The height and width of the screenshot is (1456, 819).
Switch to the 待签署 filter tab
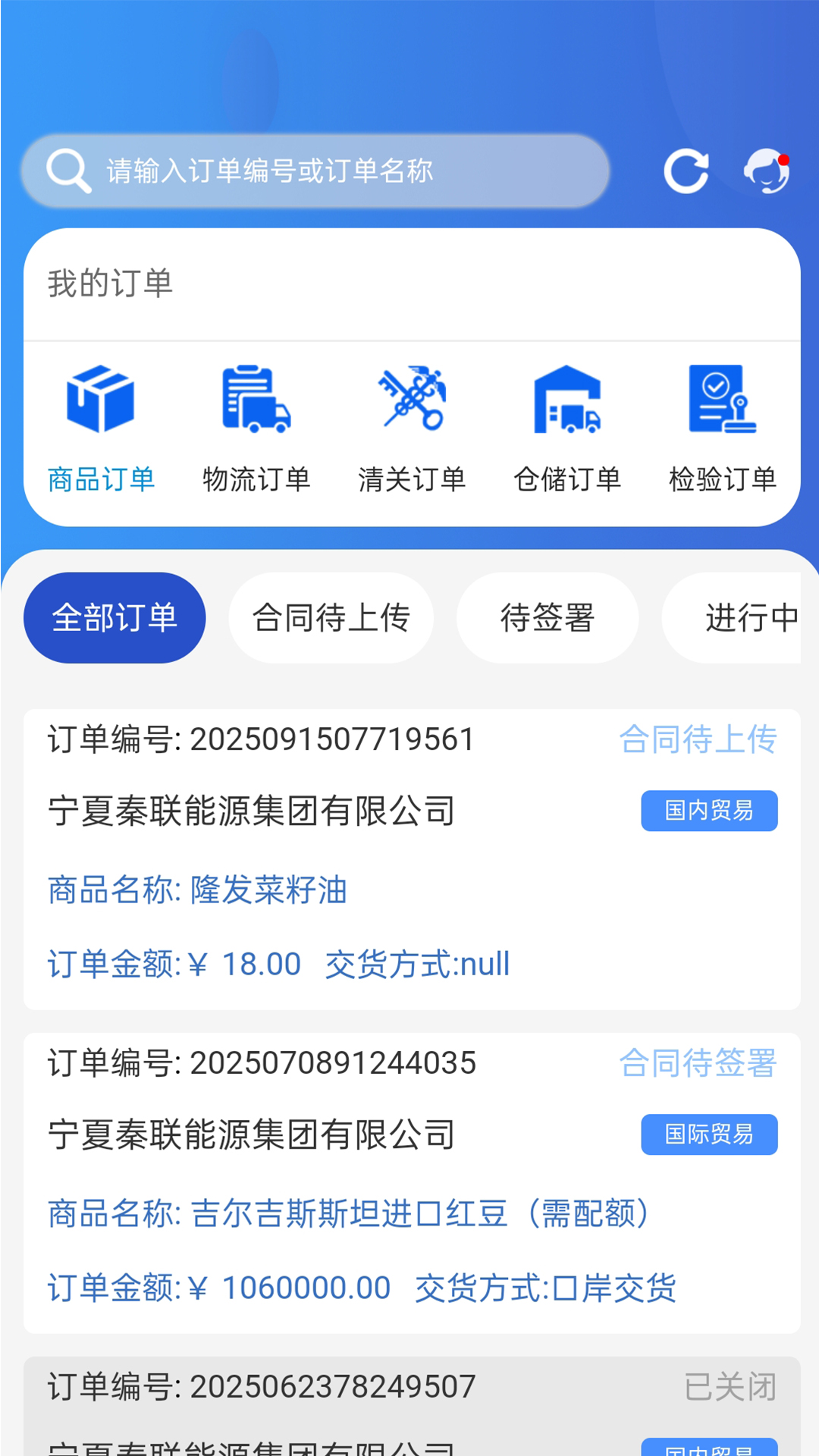tap(548, 617)
